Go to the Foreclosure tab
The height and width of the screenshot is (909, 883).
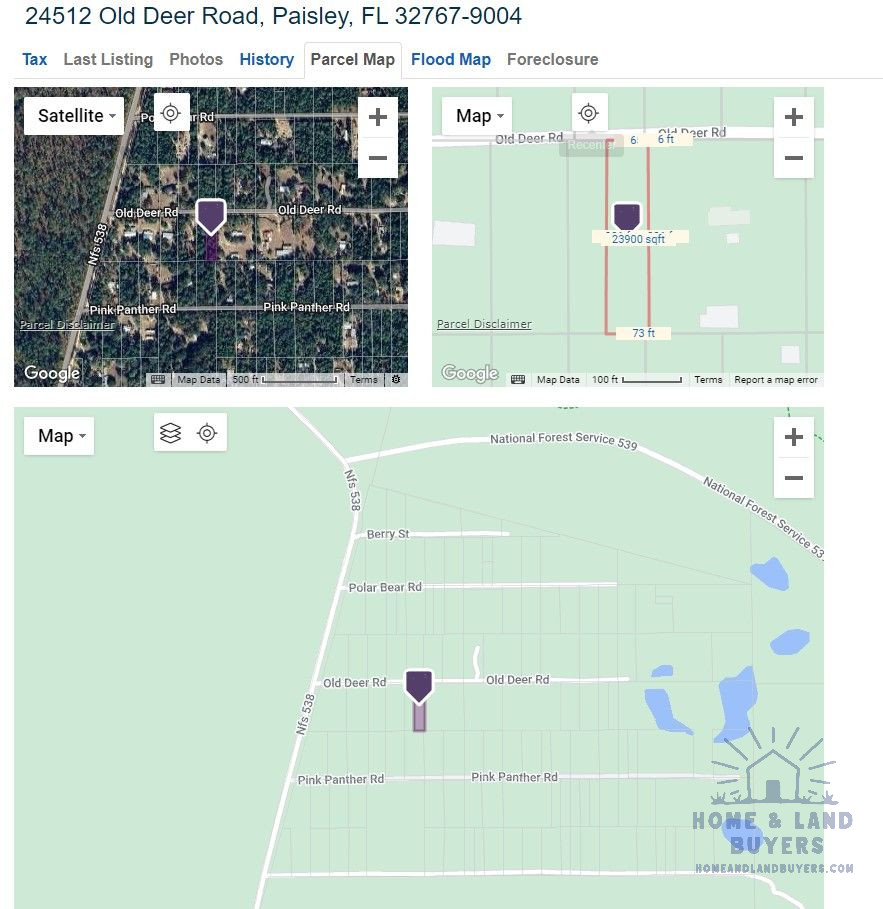pos(553,59)
